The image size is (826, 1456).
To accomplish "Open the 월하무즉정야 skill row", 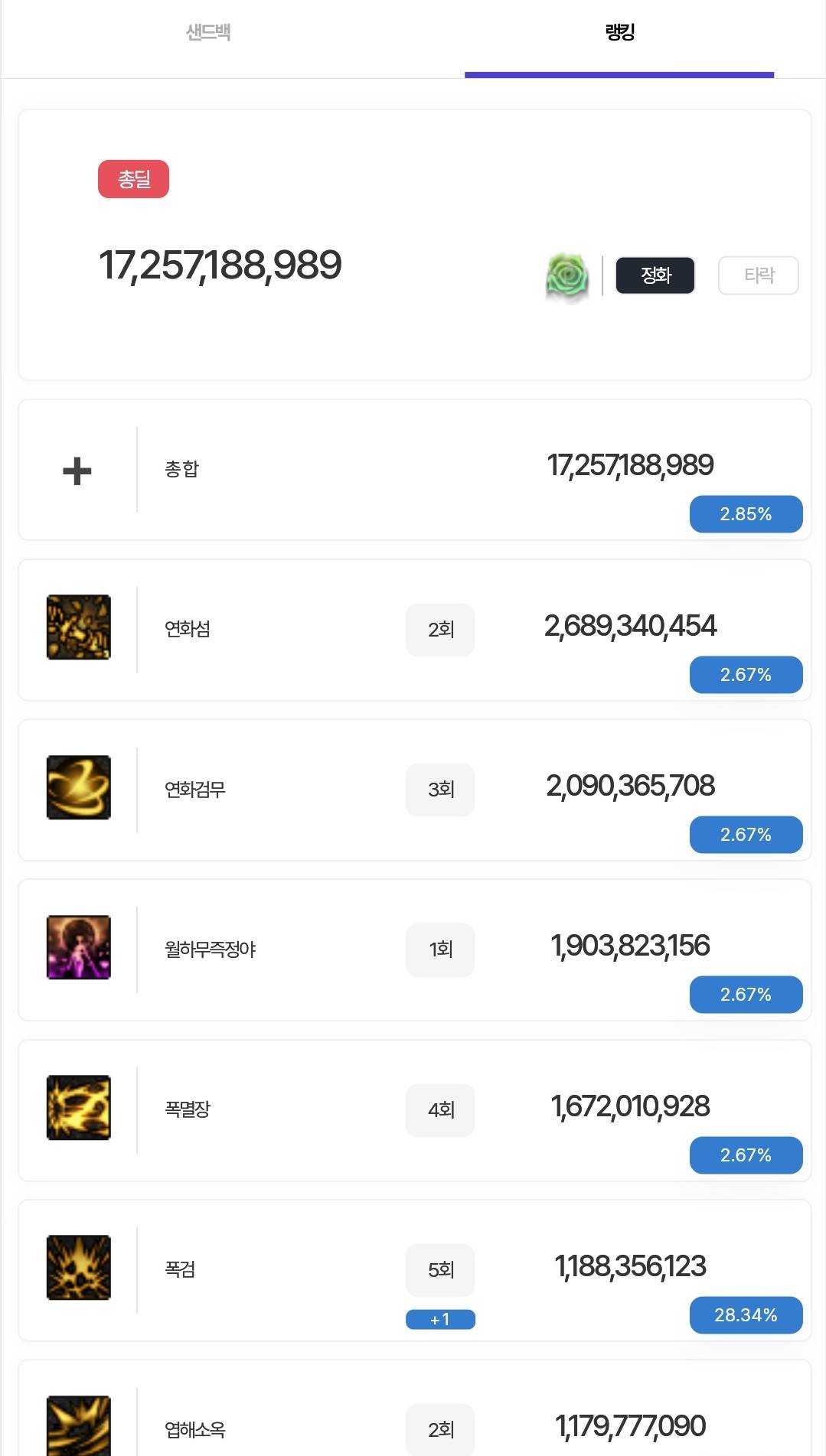I will click(414, 949).
